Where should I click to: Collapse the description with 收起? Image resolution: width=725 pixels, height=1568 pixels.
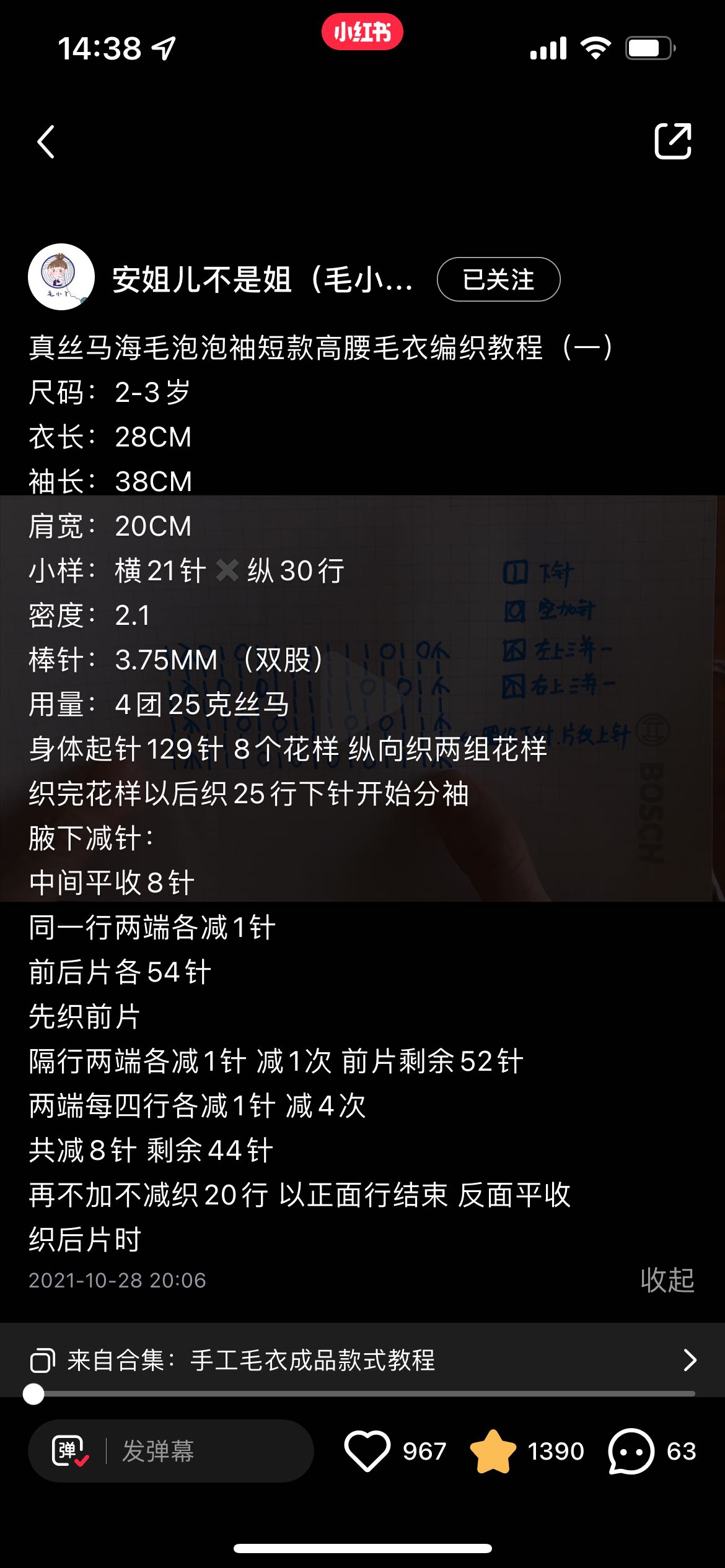pos(667,1279)
